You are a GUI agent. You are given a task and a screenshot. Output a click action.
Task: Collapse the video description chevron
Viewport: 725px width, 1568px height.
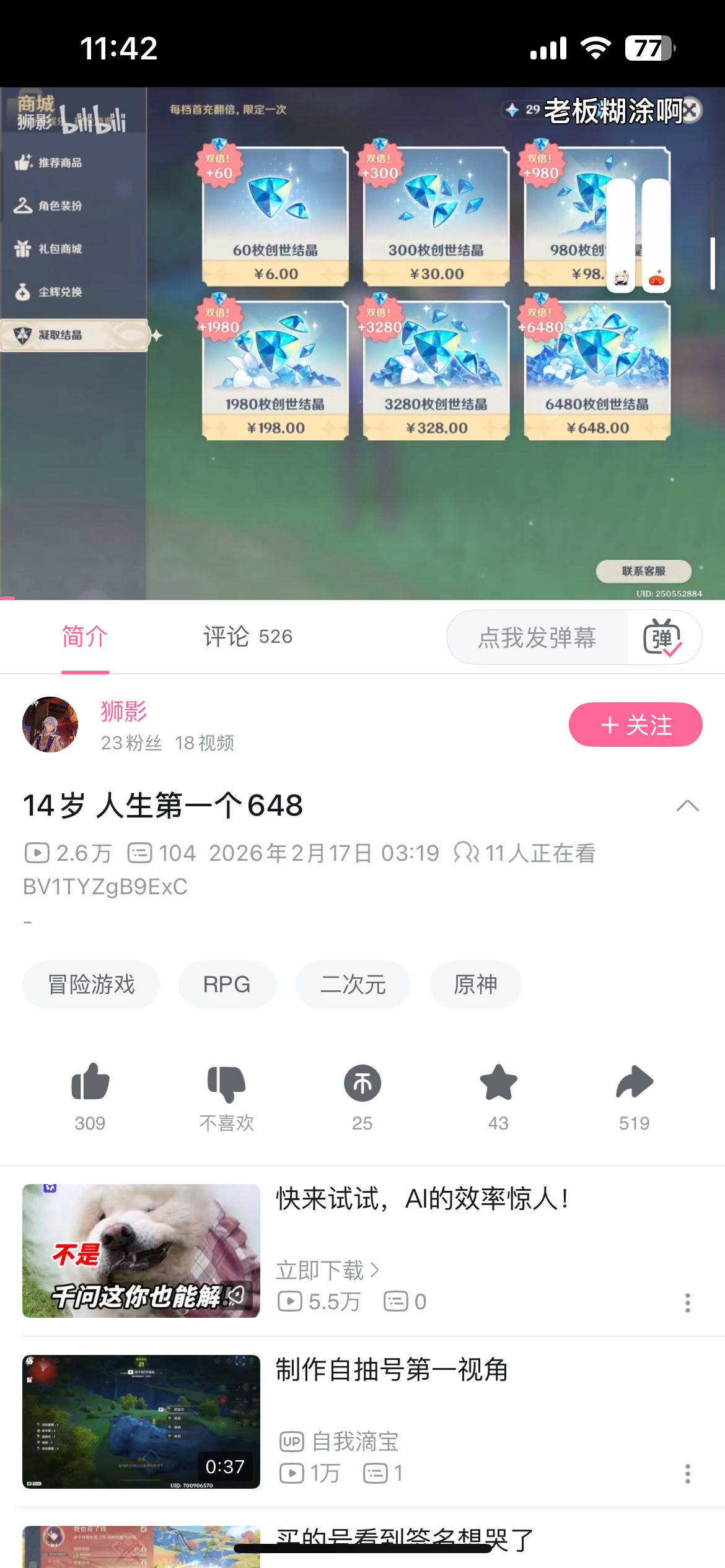687,806
